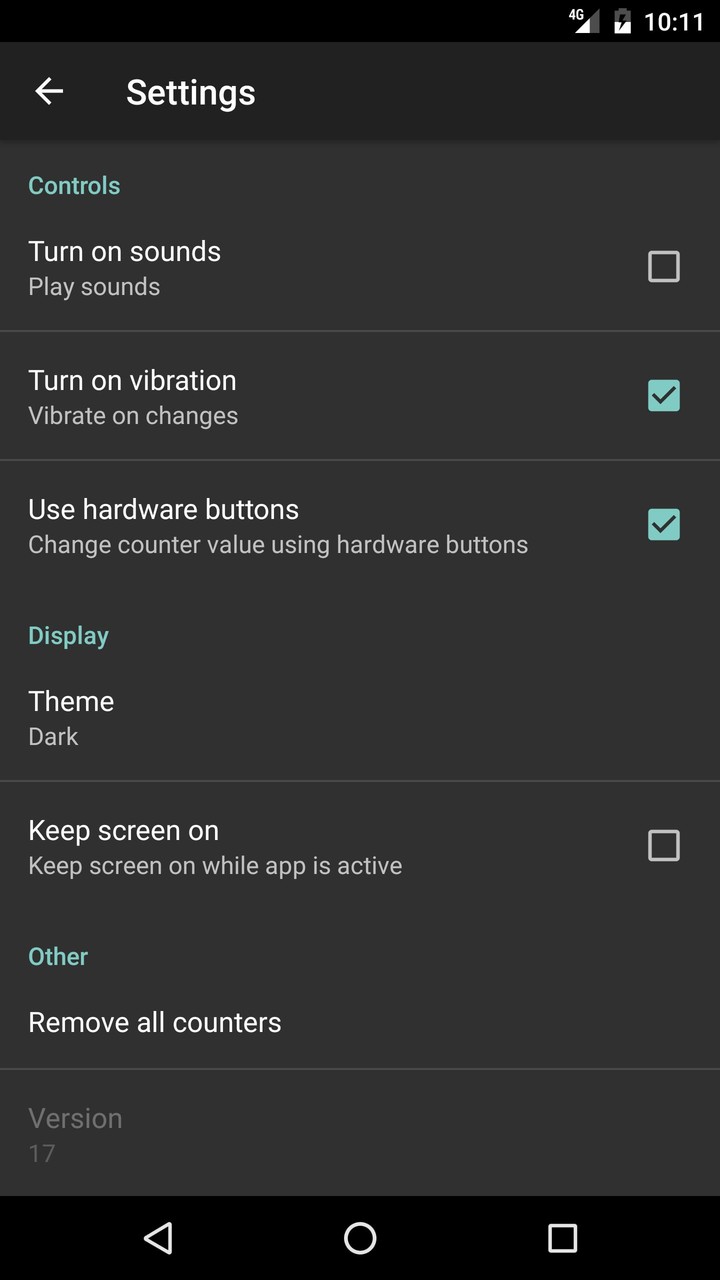Select Remove all counters
Image resolution: width=720 pixels, height=1280 pixels.
155,1022
